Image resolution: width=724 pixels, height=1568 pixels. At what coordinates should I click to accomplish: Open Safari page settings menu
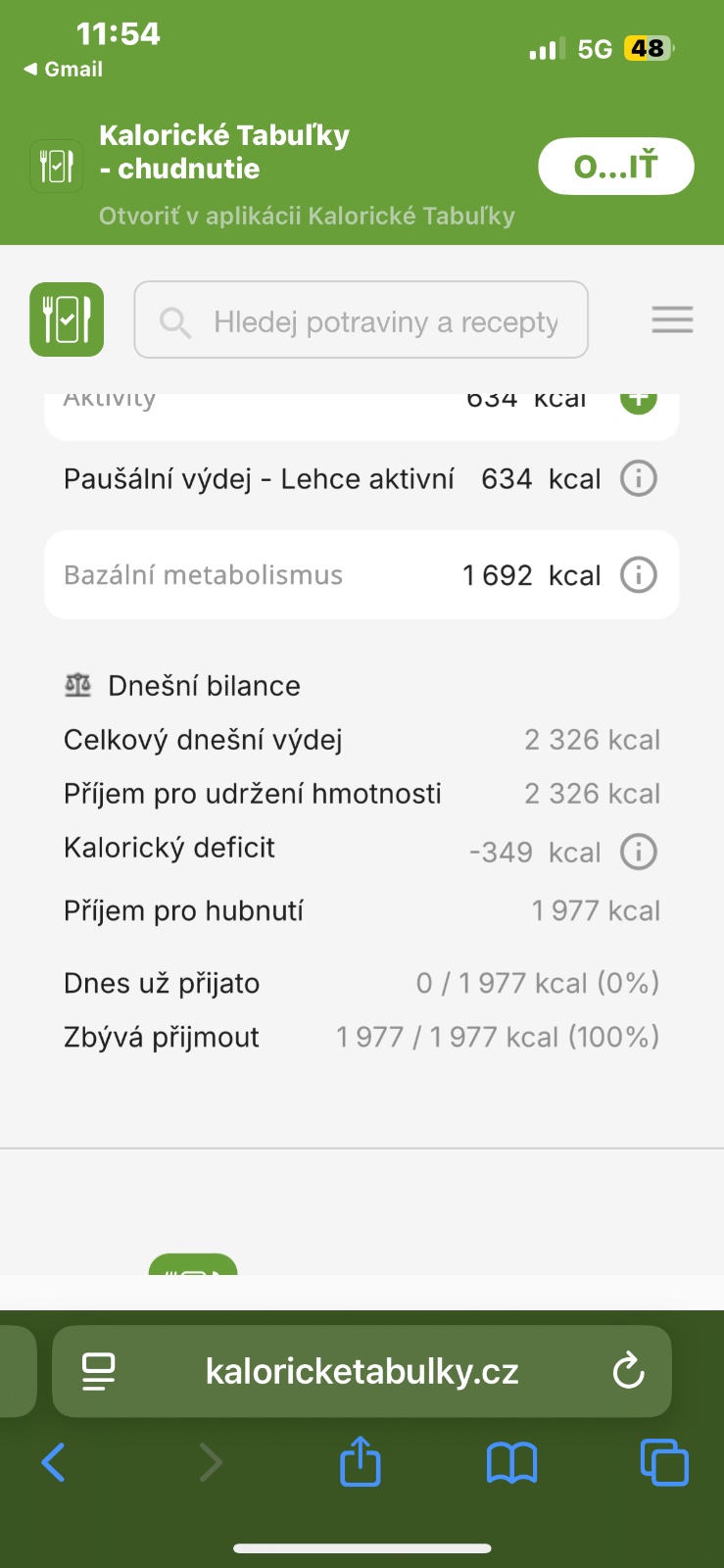[x=99, y=1371]
